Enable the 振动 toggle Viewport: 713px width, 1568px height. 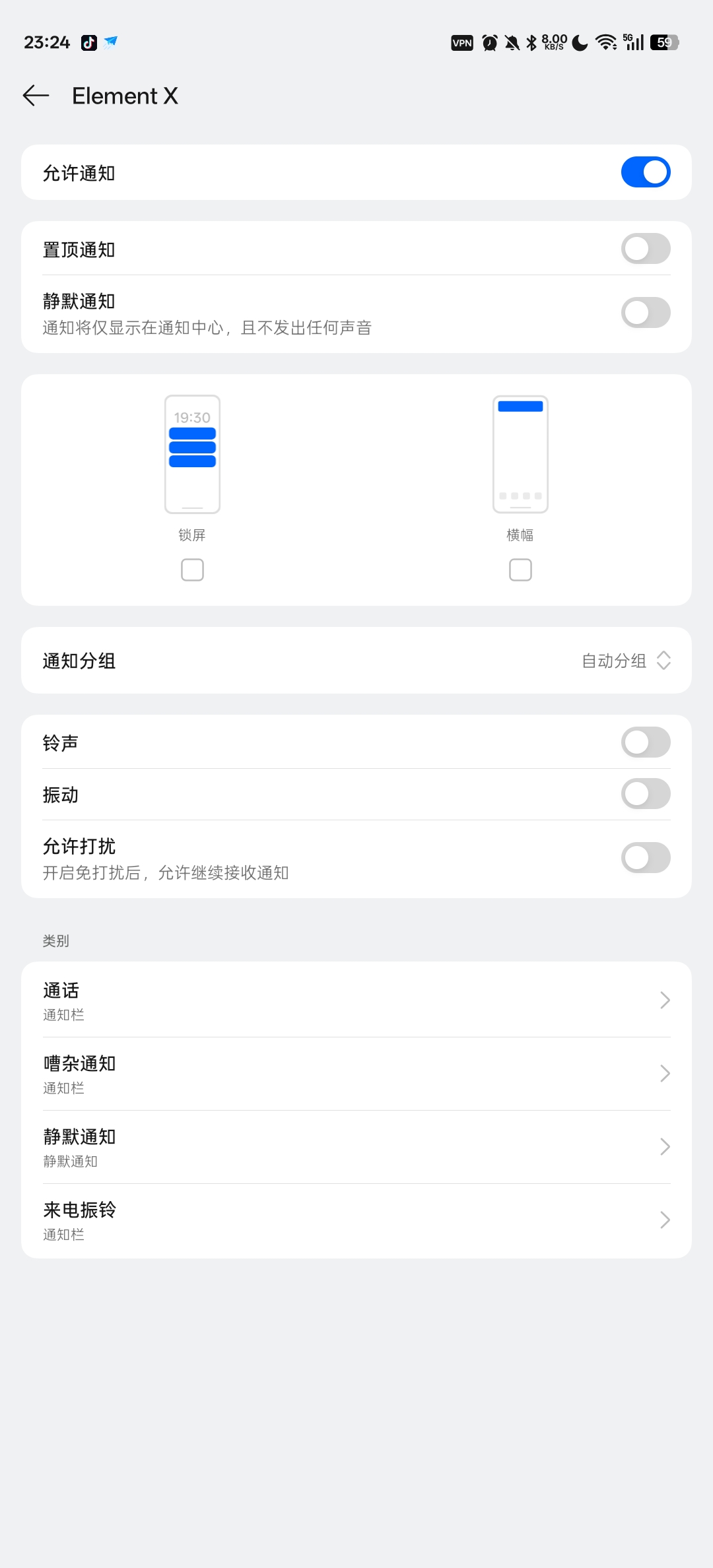click(646, 794)
